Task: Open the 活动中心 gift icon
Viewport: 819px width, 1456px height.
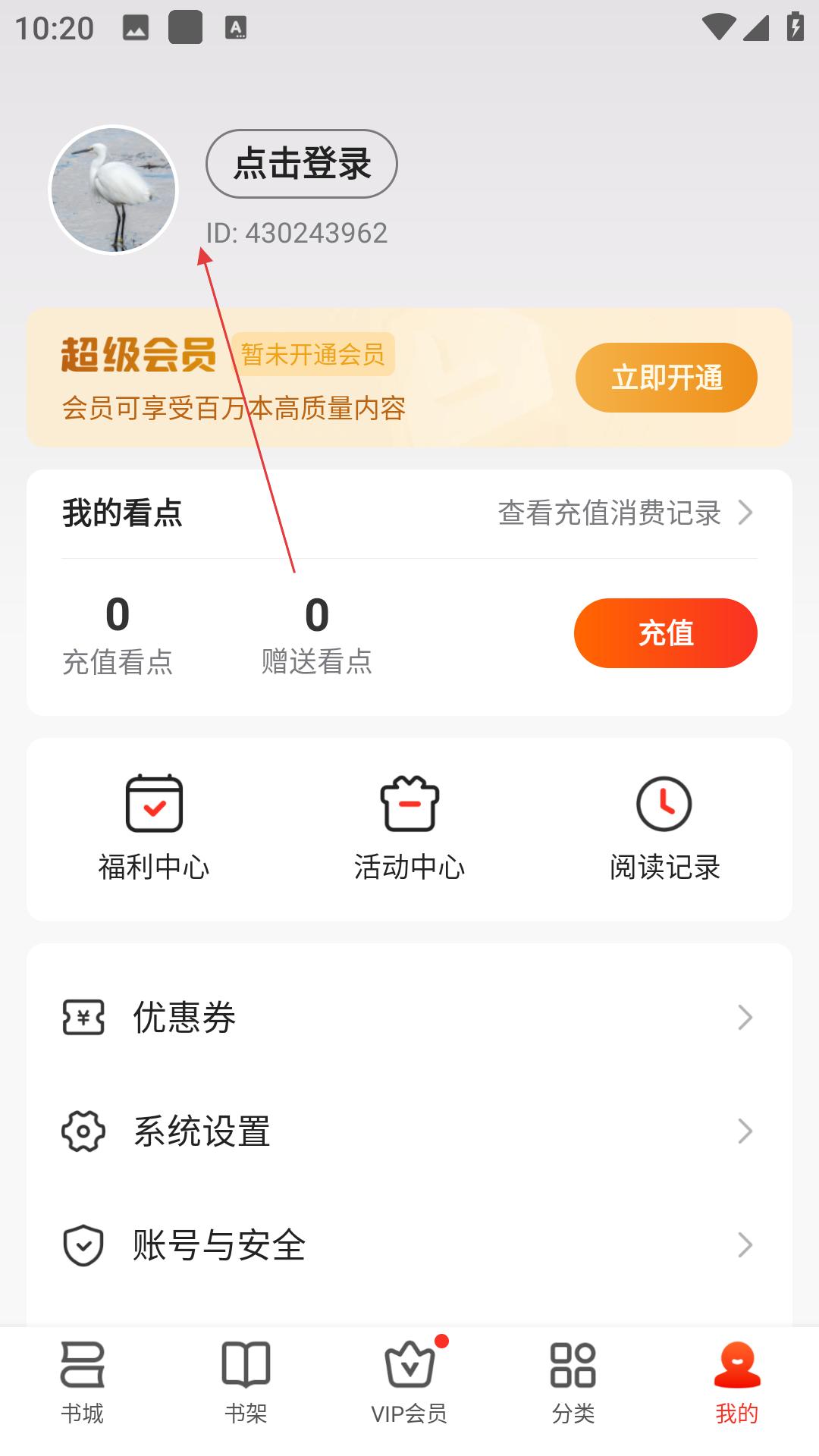Action: [409, 804]
